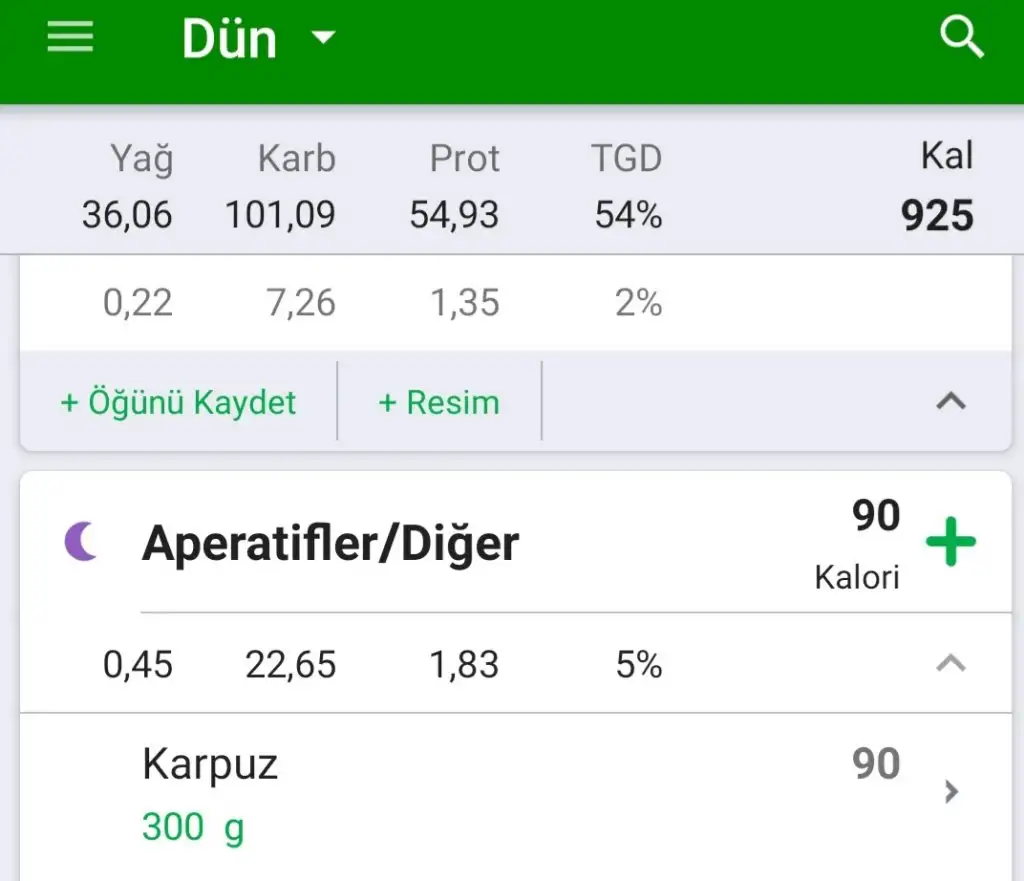Collapse the Aperatifler/Diğer item list
The image size is (1024, 881).
pos(951,664)
